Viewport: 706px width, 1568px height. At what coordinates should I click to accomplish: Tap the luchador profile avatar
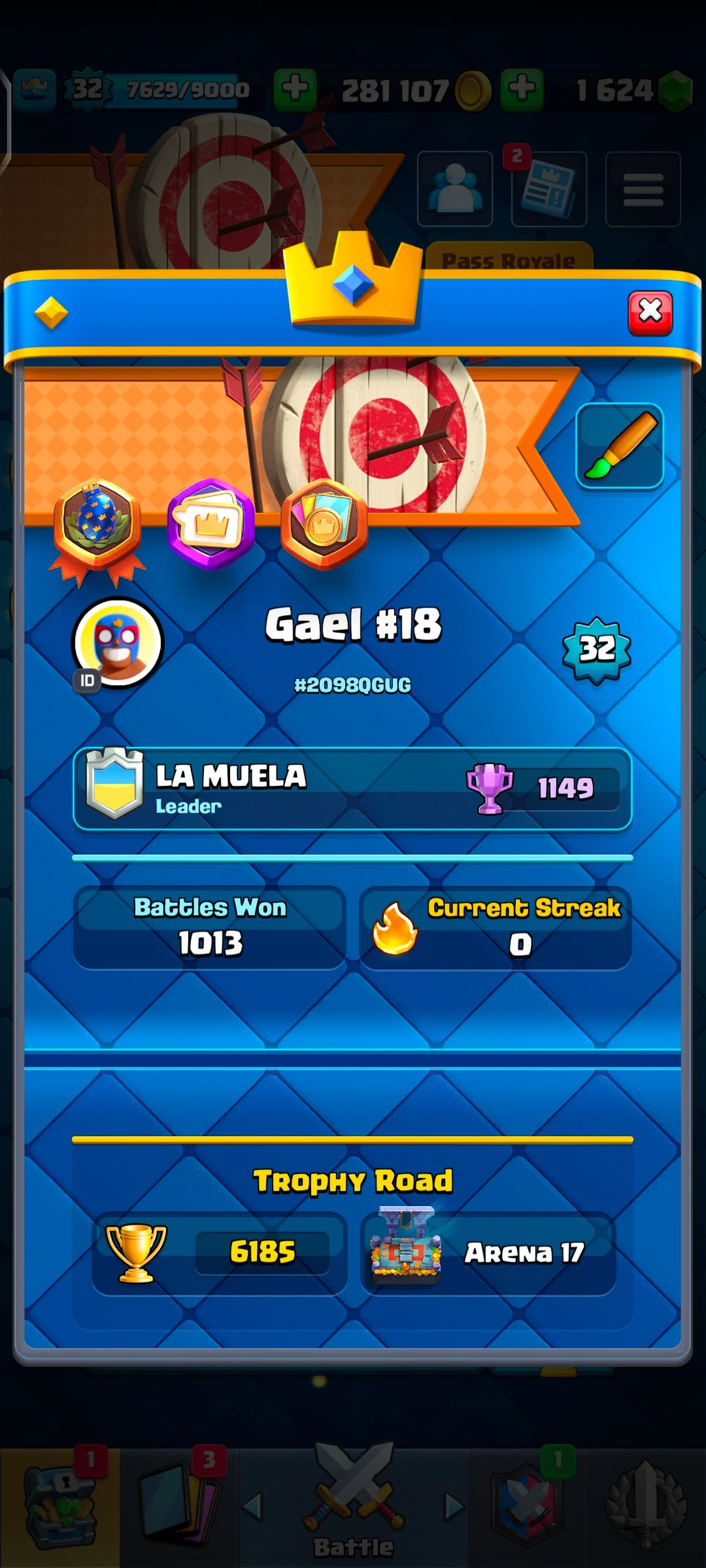(117, 643)
